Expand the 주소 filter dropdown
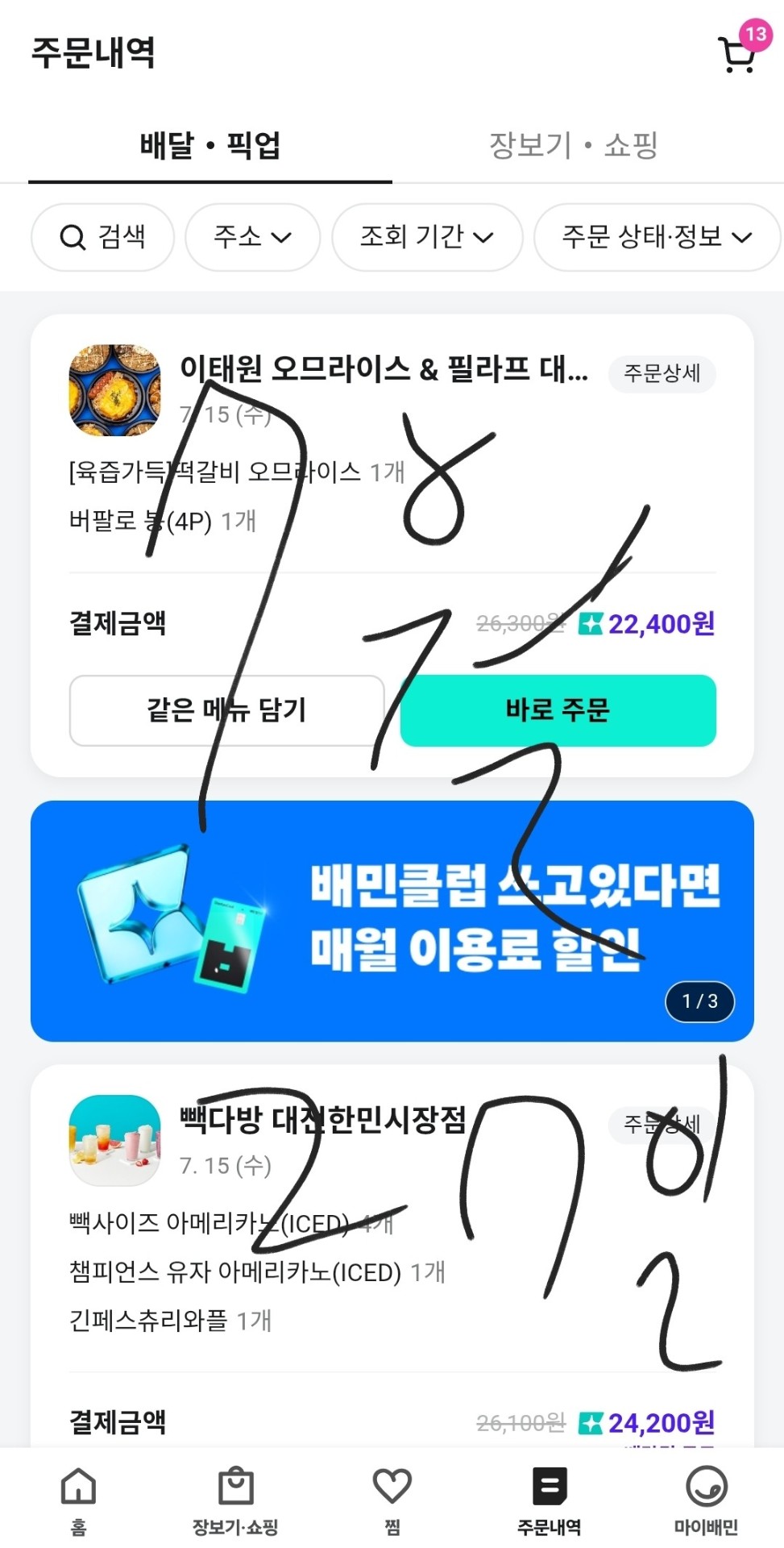The image size is (784, 1548). pos(252,237)
